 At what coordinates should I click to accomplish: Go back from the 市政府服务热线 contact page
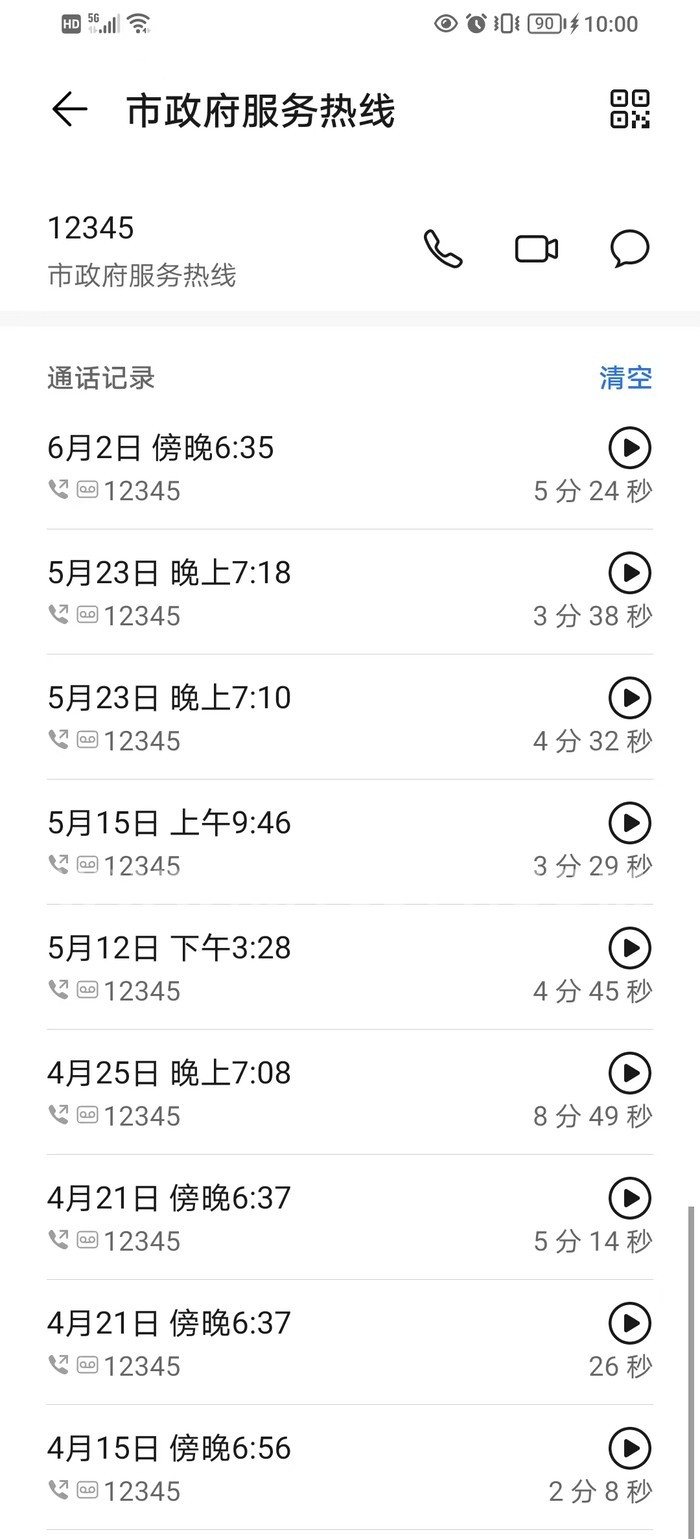coord(69,109)
